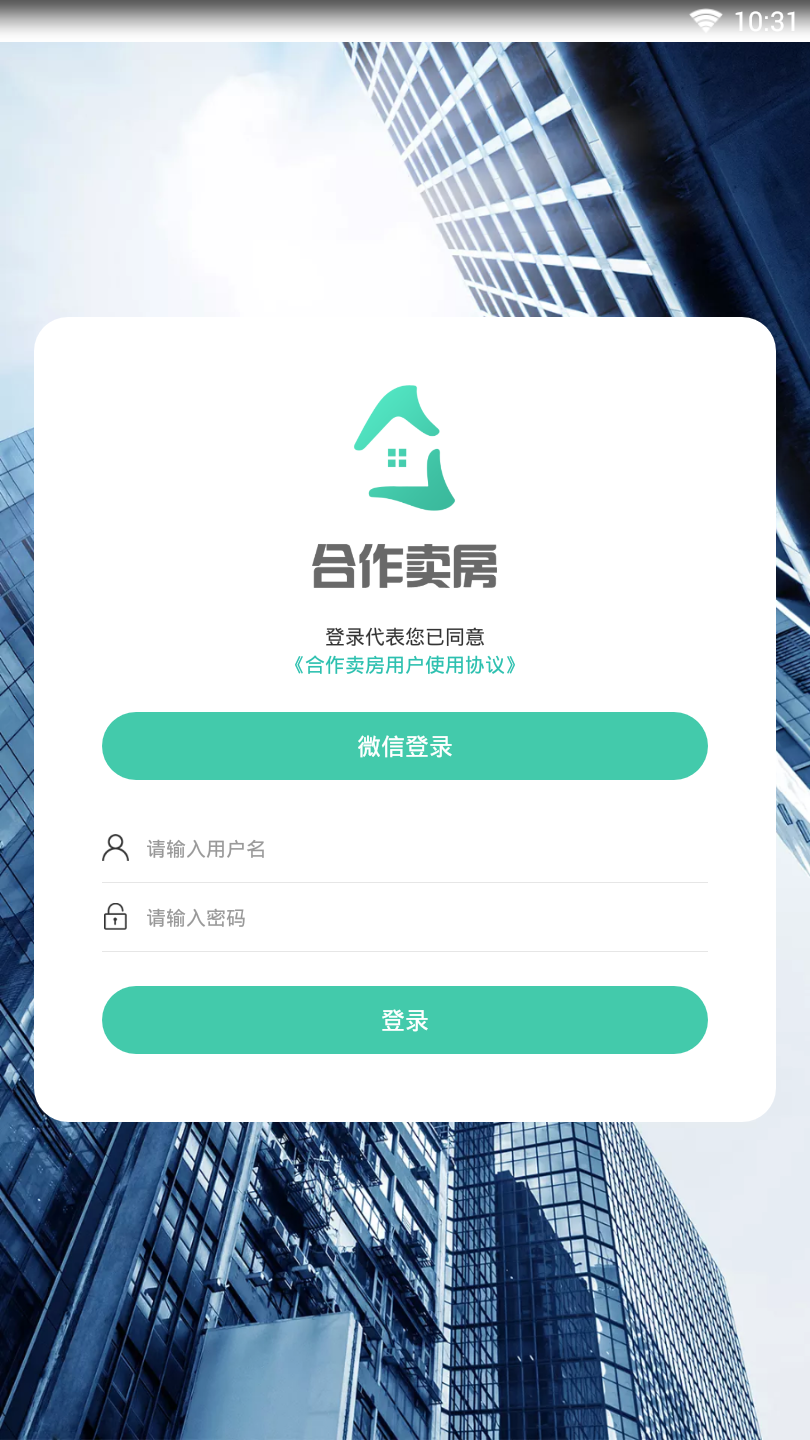
Task: Select the 请输入密码 password field
Action: point(420,918)
